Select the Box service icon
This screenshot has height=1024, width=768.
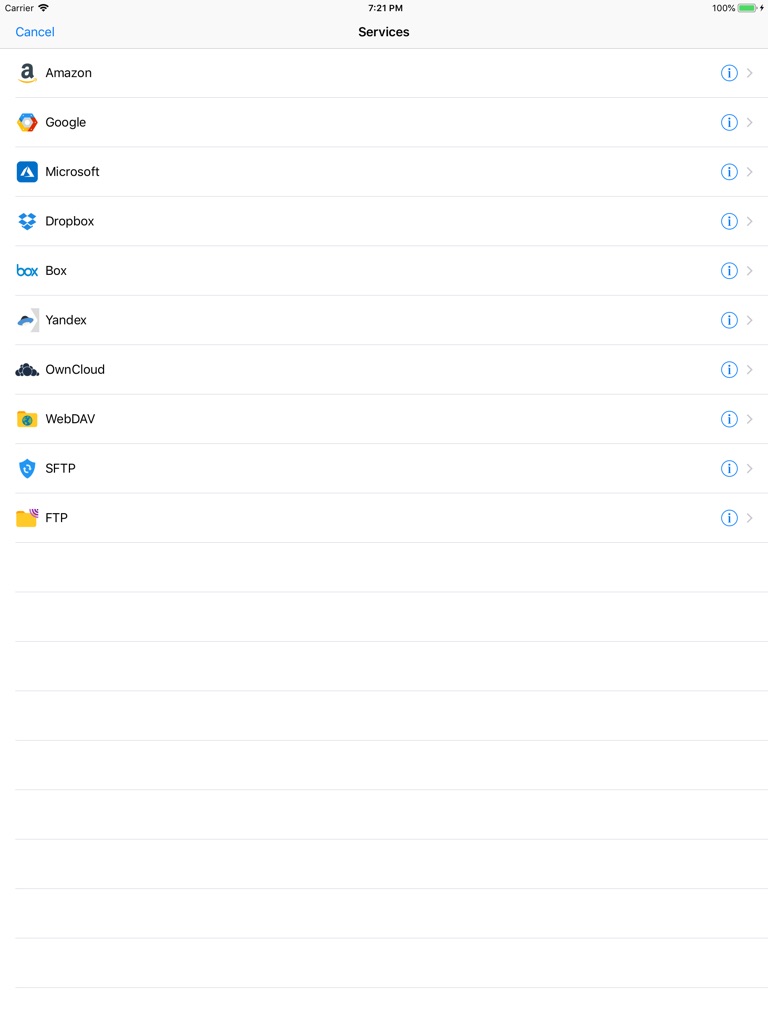26,270
